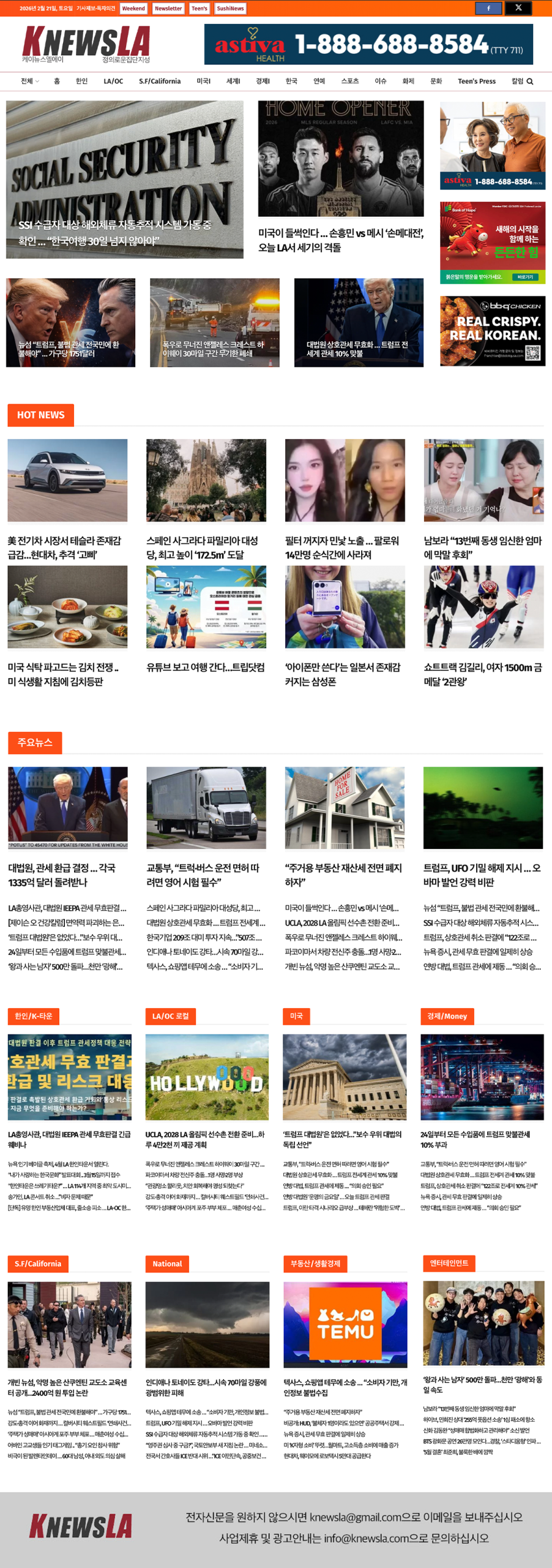Tap the Weekend button in top bar
Viewport: 552px width, 1568px height.
coord(133,9)
